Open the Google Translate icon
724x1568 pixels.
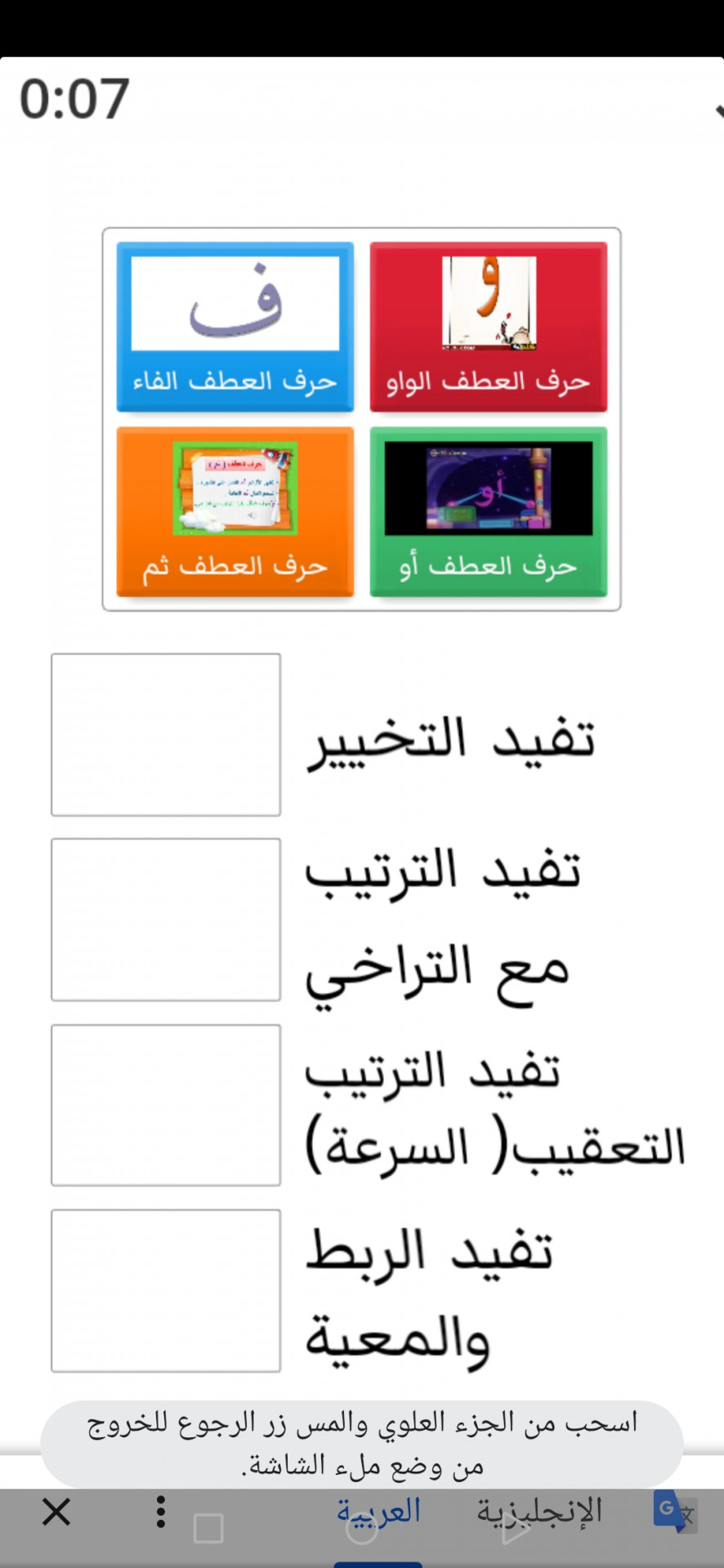(674, 1512)
